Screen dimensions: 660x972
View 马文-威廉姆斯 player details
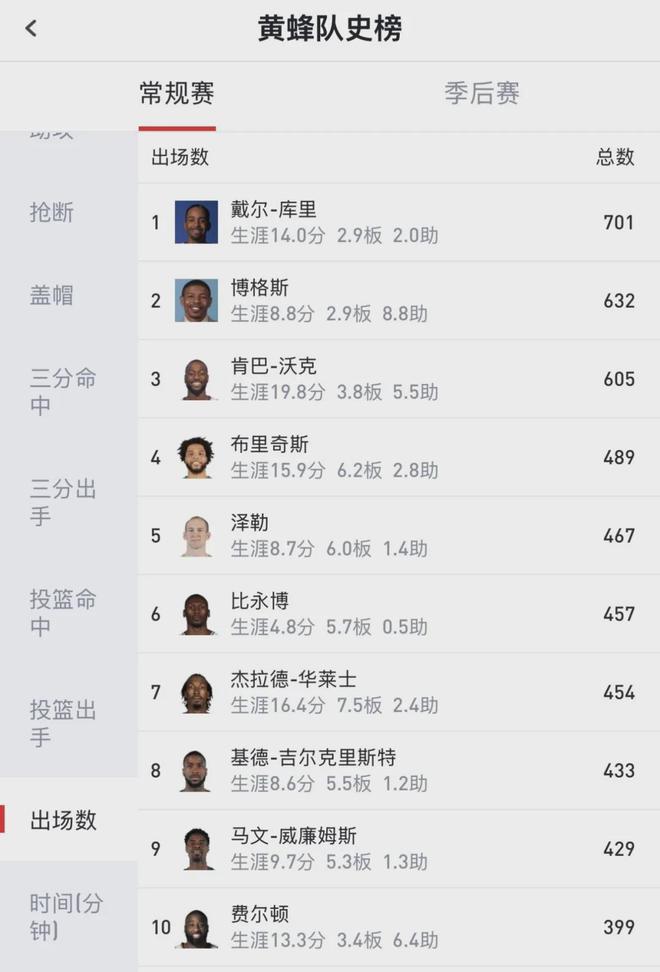point(398,848)
